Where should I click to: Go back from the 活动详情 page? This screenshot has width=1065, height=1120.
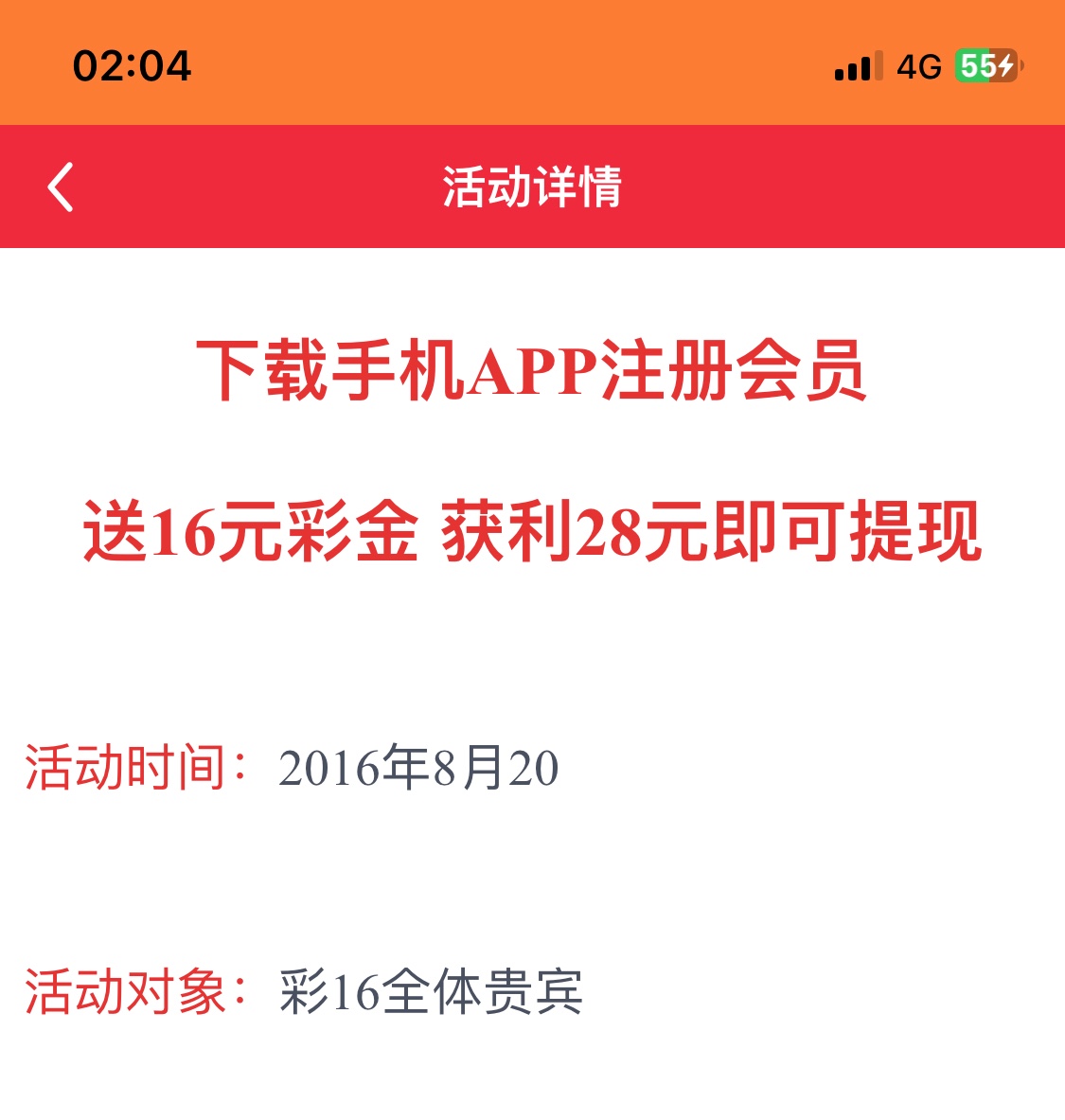coord(61,187)
